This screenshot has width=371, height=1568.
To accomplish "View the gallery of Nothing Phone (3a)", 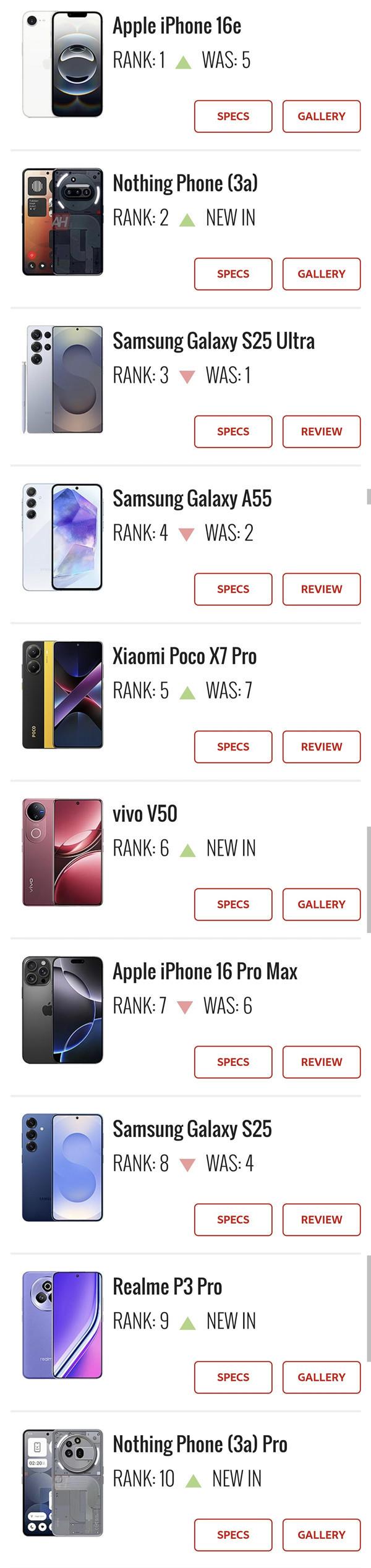I will [x=322, y=274].
